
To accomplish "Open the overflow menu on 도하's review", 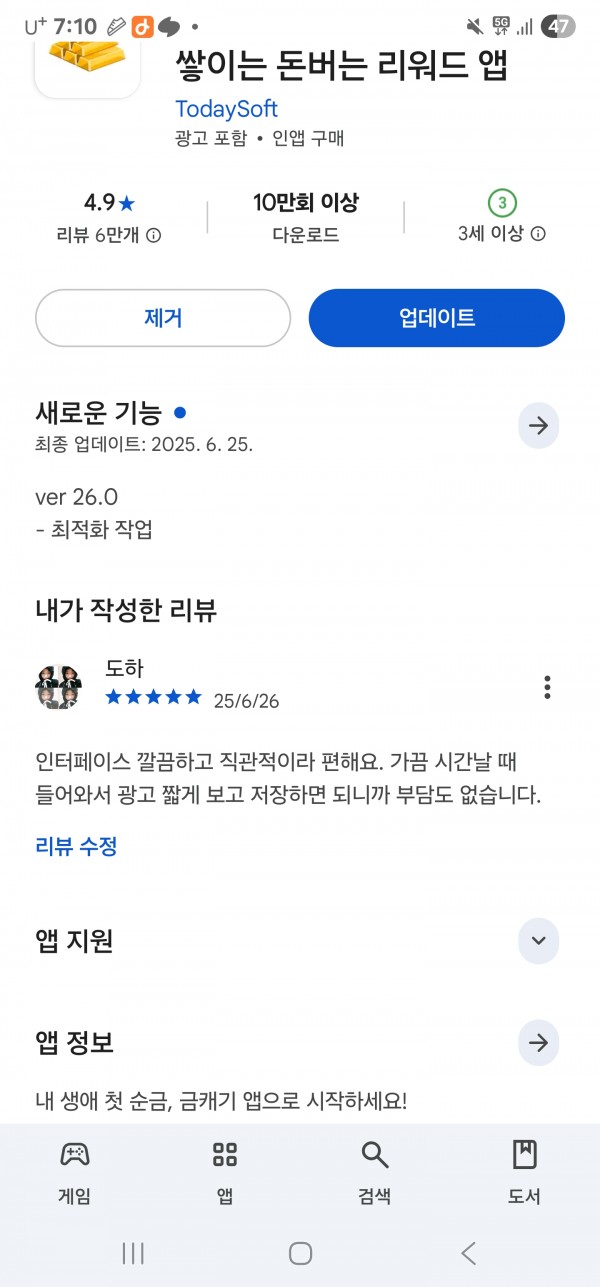I will coord(547,687).
